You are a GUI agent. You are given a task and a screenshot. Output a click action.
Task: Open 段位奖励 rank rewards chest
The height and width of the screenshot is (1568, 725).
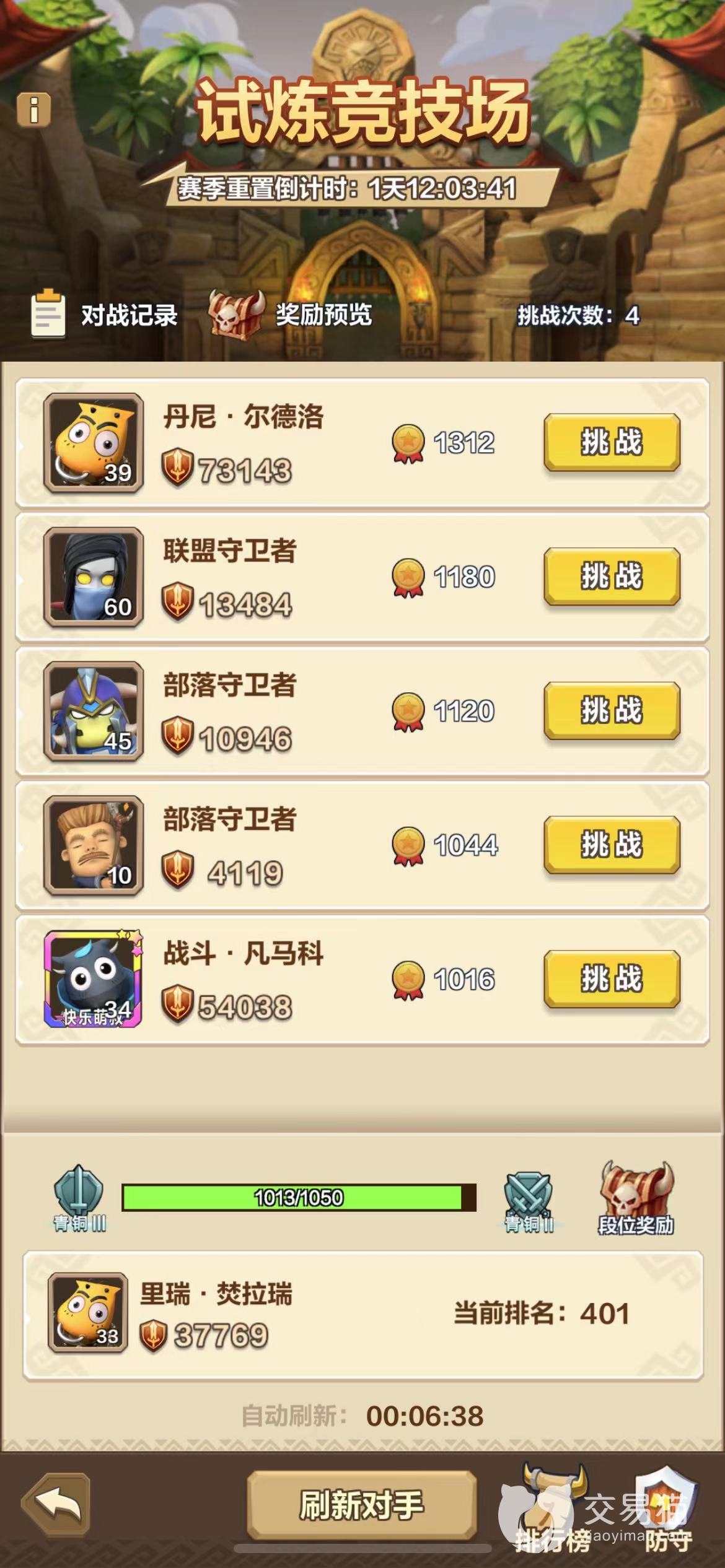(x=636, y=1199)
